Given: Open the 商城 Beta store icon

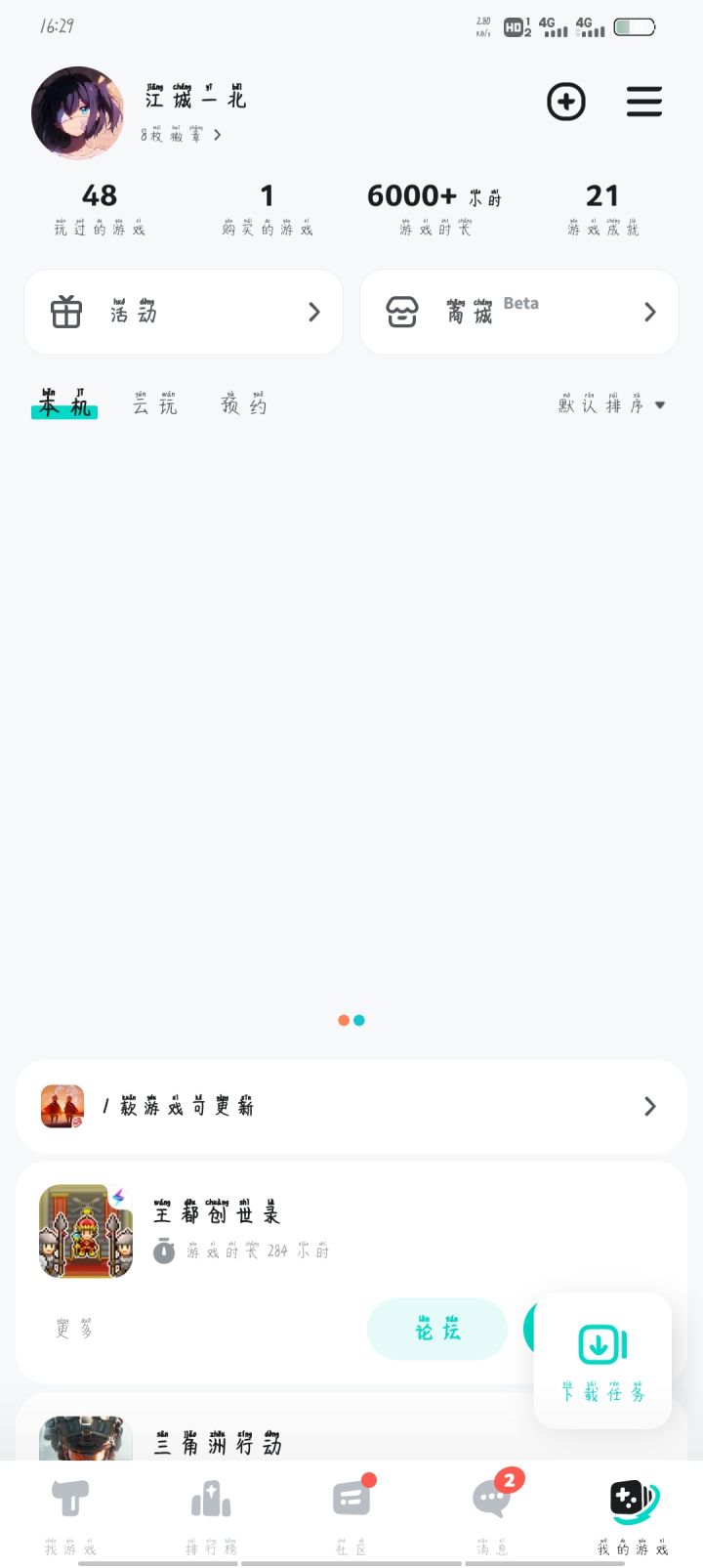Looking at the screenshot, I should click(x=400, y=311).
